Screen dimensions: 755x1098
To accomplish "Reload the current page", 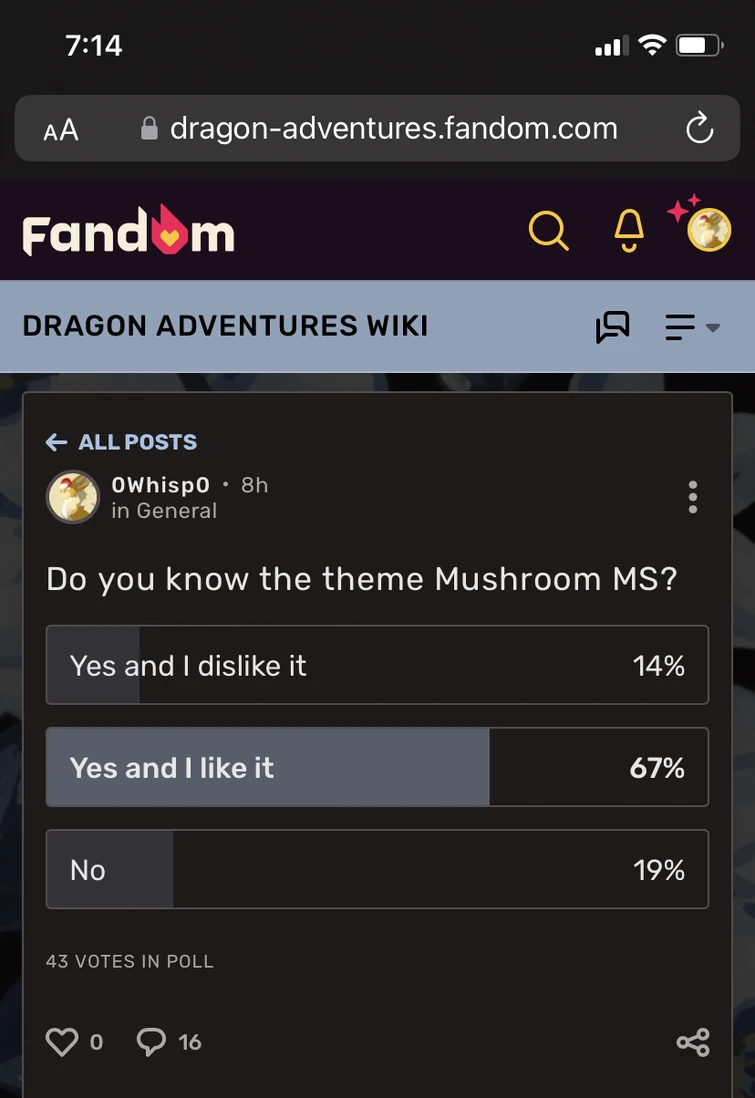I will pos(698,129).
